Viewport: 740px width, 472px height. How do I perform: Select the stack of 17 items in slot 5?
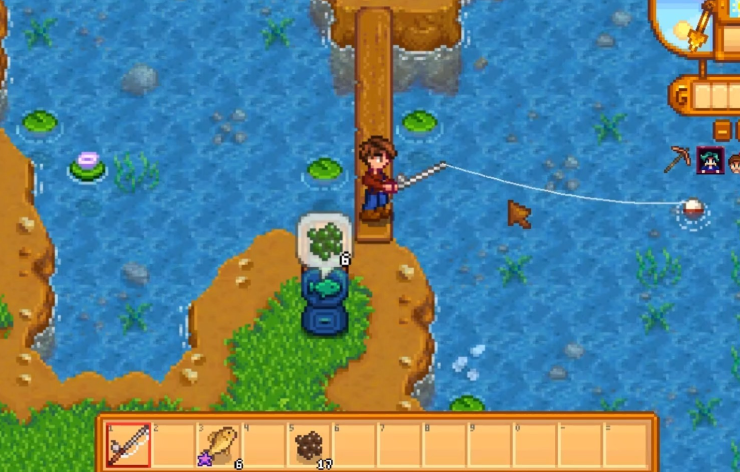point(311,442)
